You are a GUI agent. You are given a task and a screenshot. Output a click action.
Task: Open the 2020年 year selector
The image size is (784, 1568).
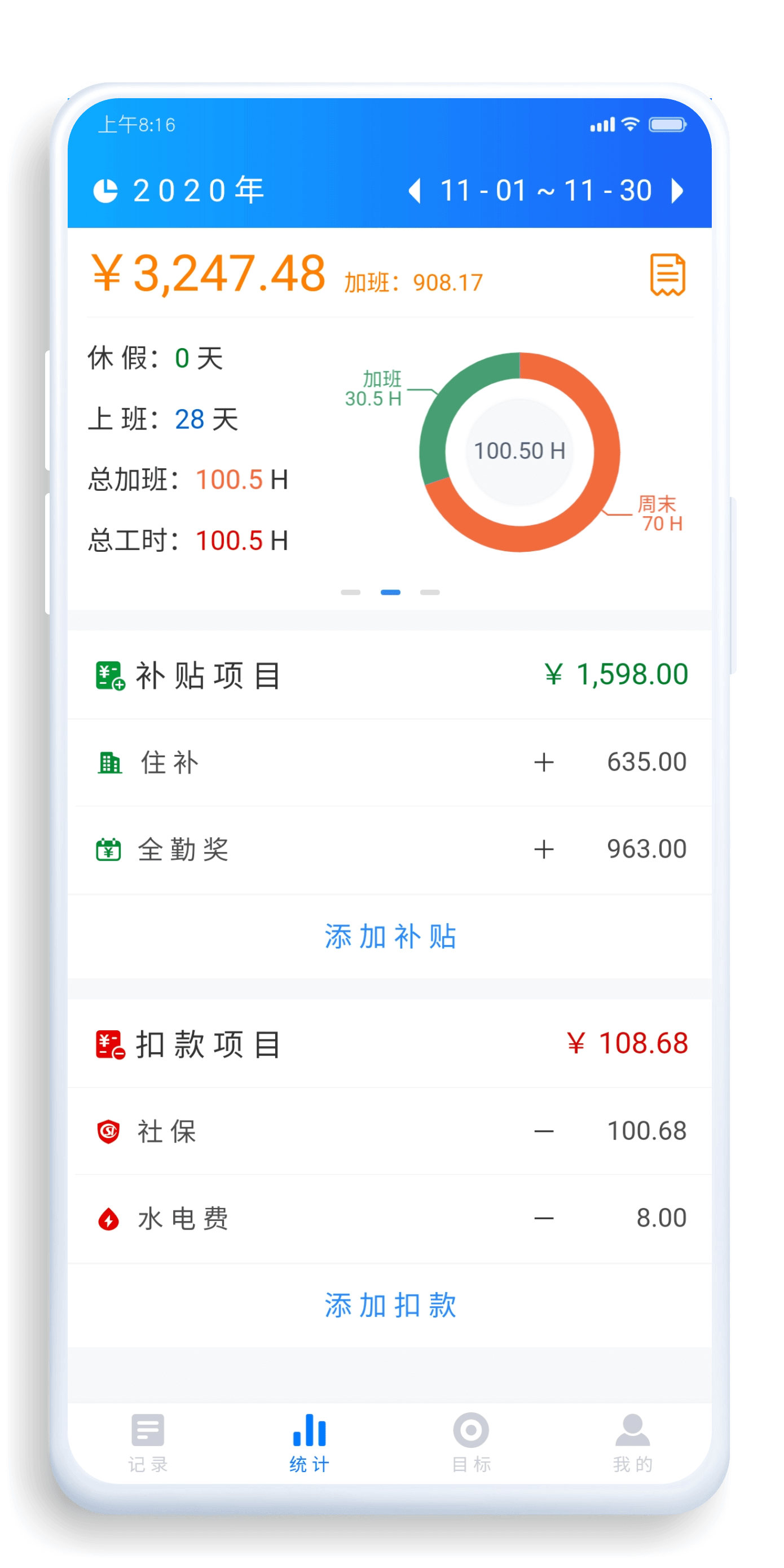click(179, 191)
